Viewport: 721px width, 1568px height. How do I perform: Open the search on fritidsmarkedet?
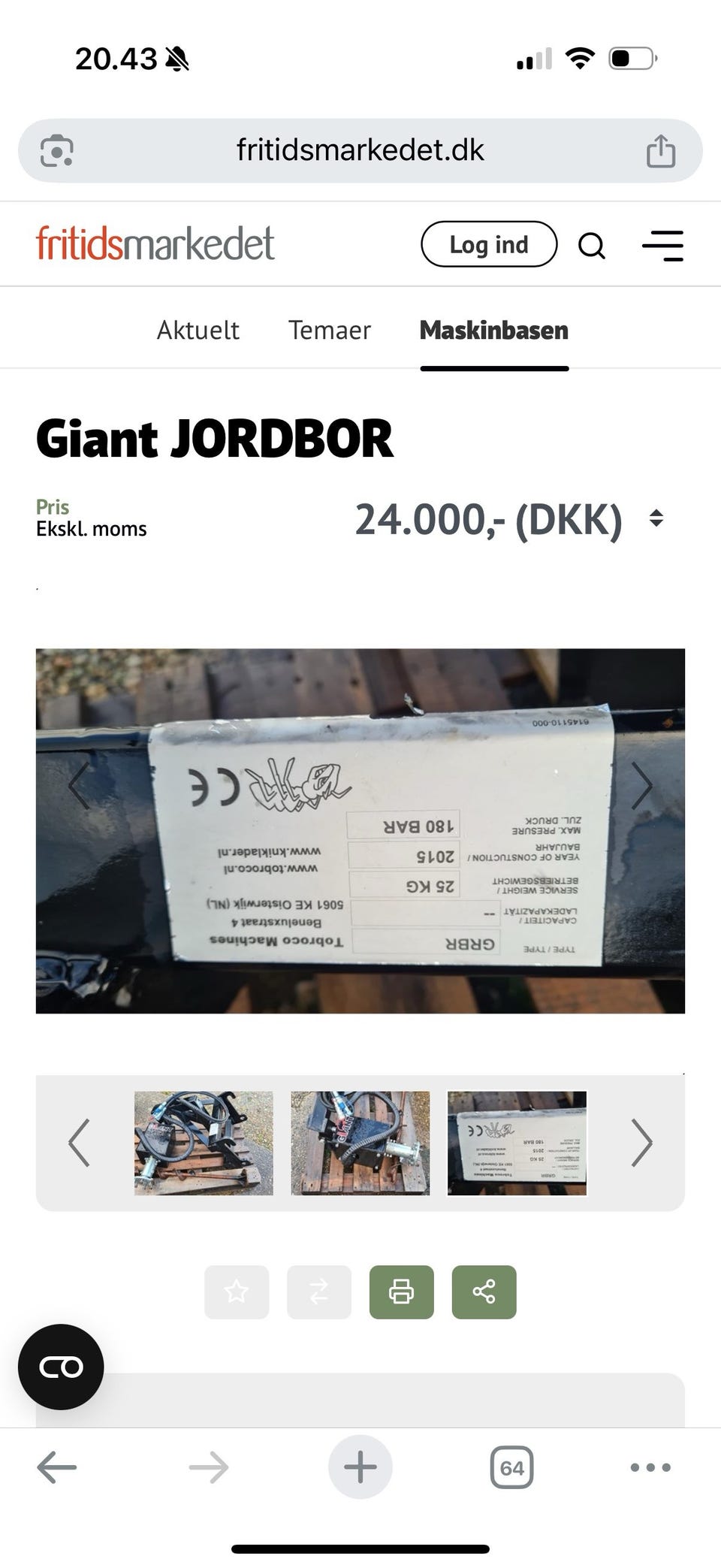pos(593,244)
